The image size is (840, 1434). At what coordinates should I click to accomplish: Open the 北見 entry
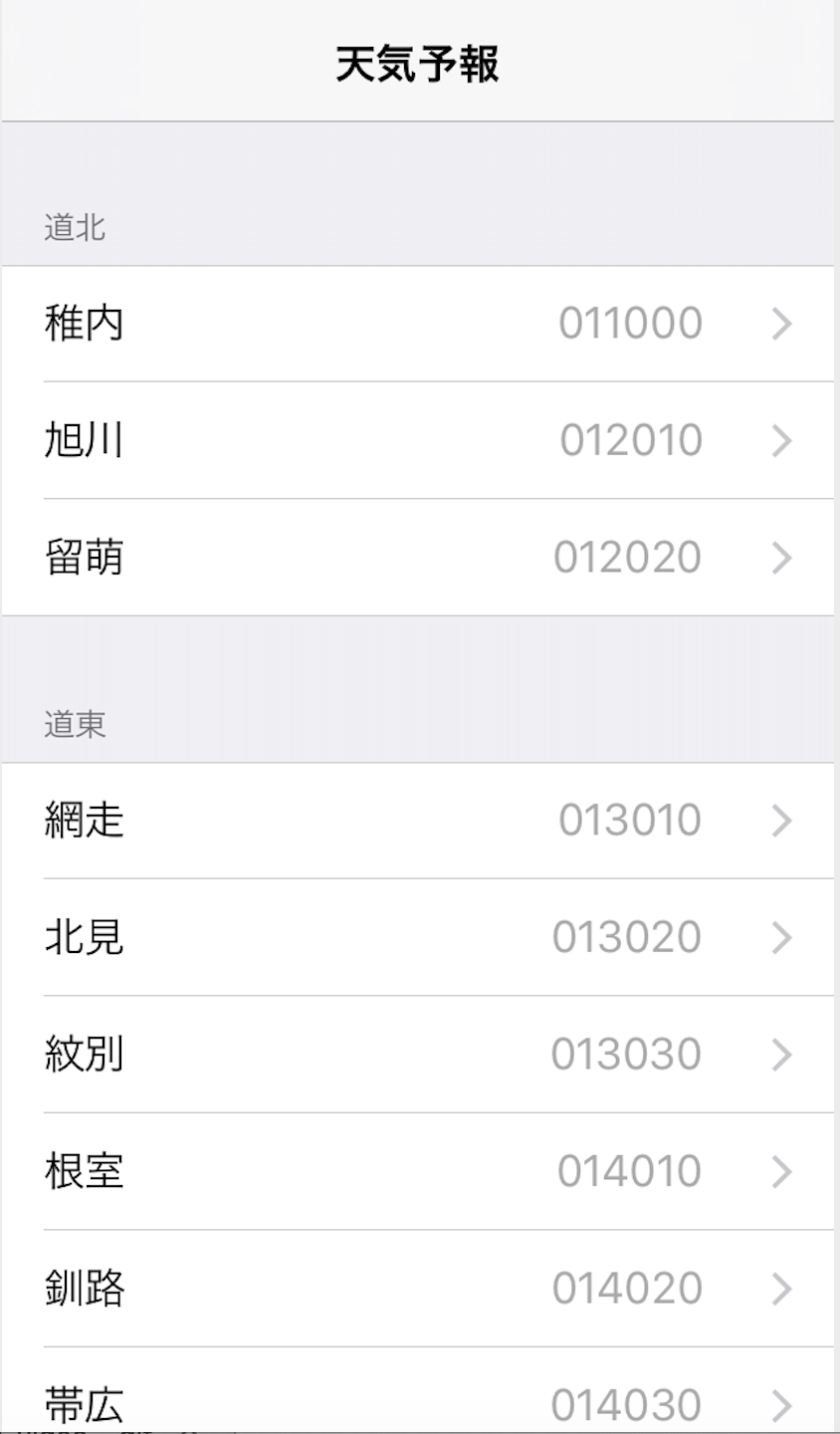coord(418,937)
